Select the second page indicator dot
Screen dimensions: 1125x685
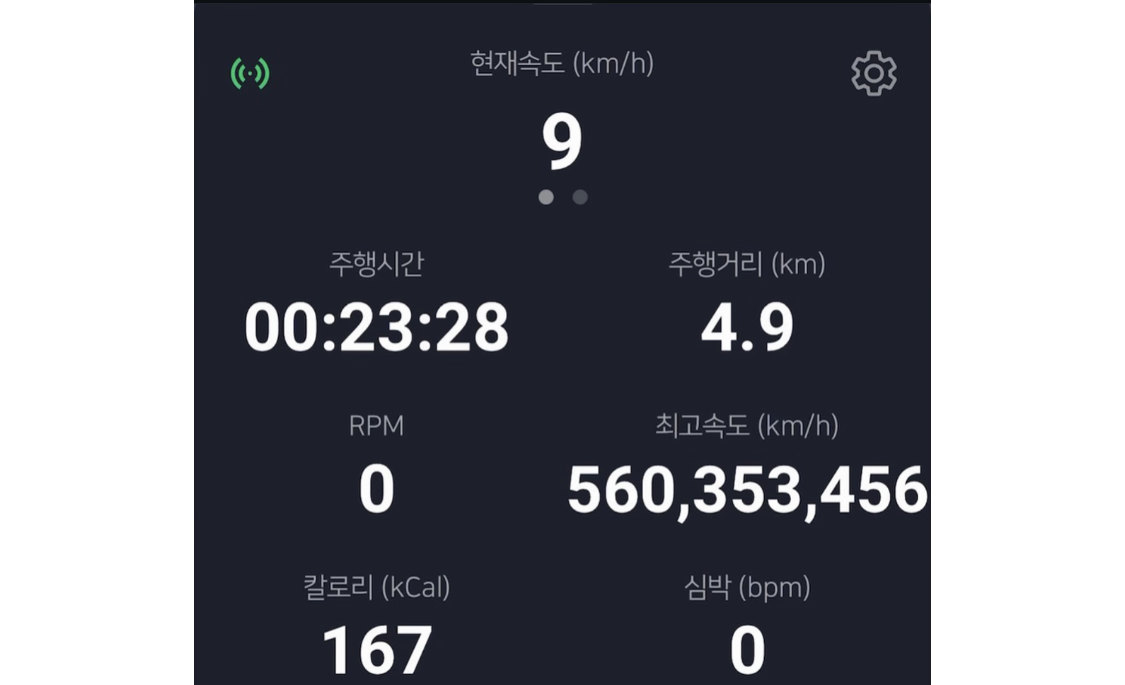point(580,197)
